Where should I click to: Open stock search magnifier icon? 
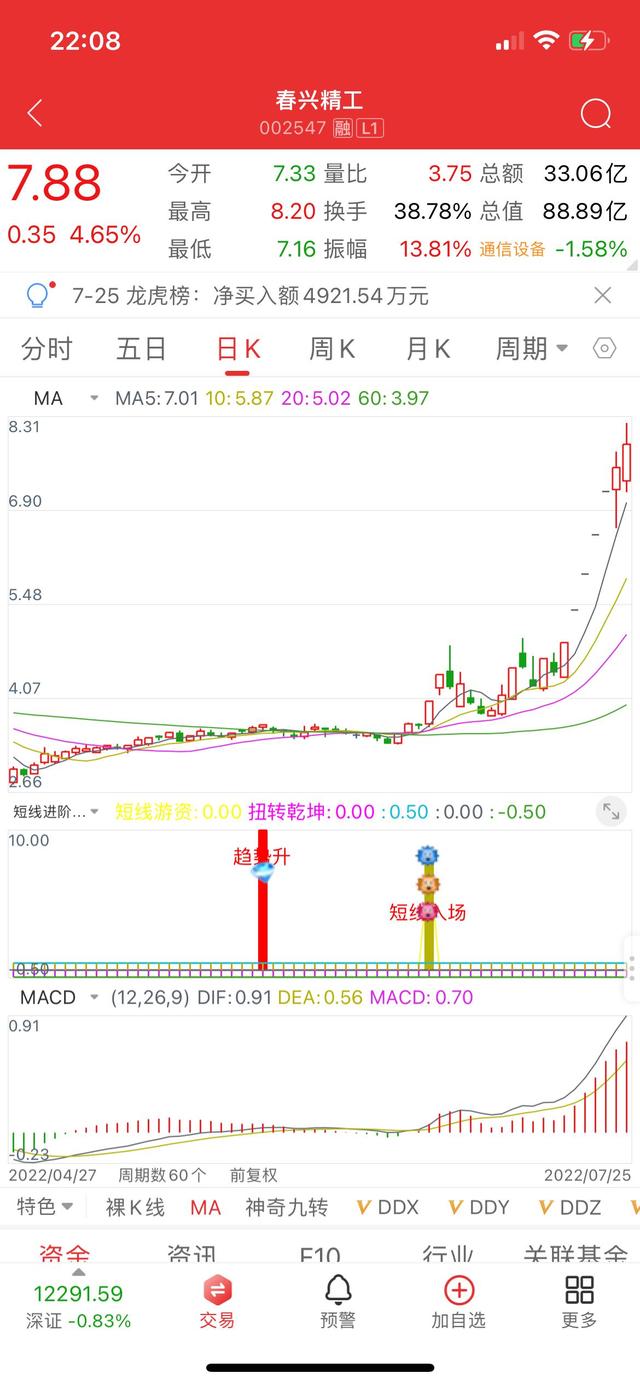tap(596, 114)
